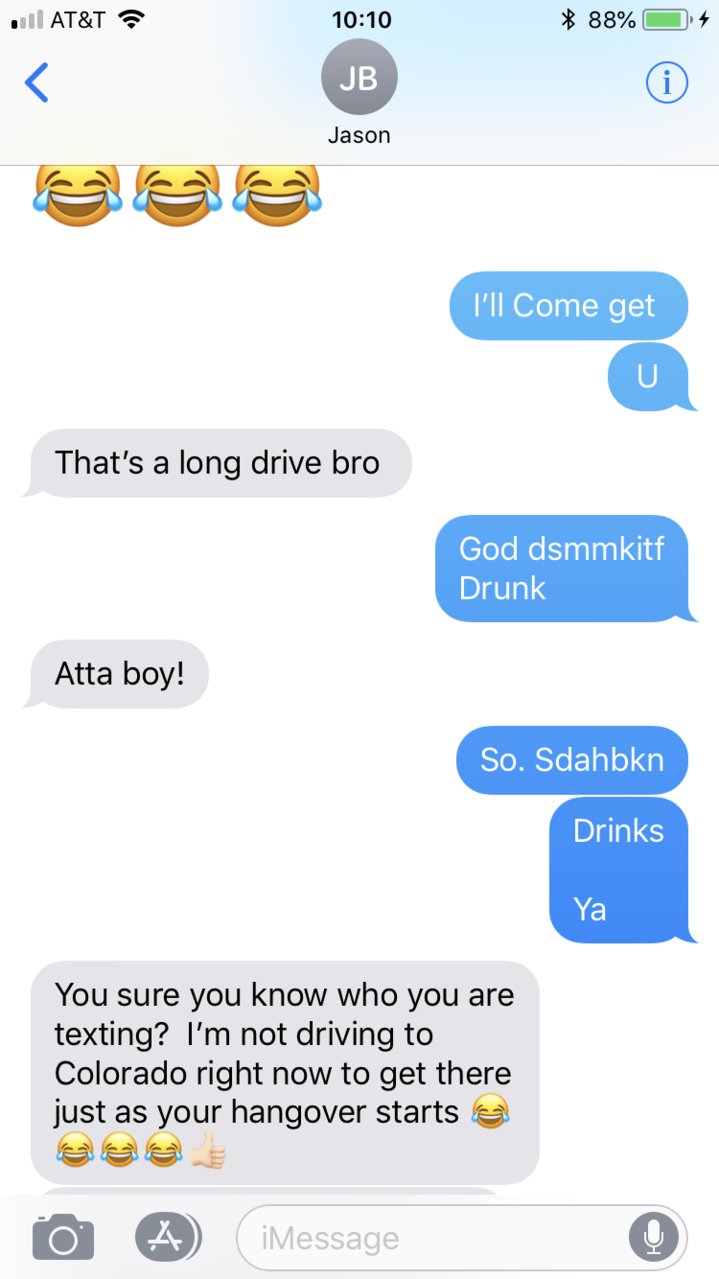Go back to the messages list

(x=37, y=83)
